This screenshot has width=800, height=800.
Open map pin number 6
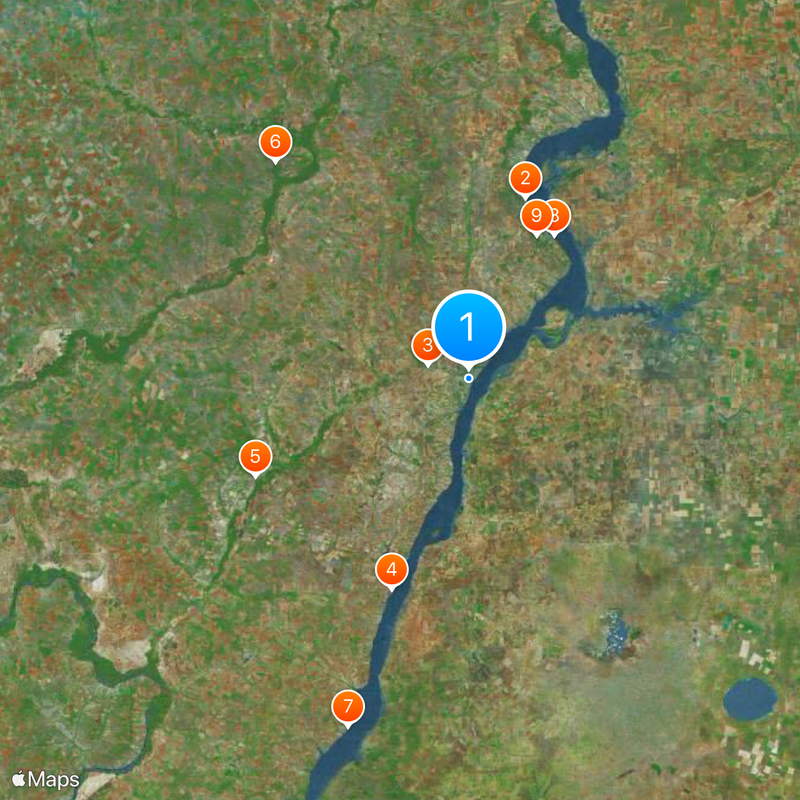coord(275,142)
